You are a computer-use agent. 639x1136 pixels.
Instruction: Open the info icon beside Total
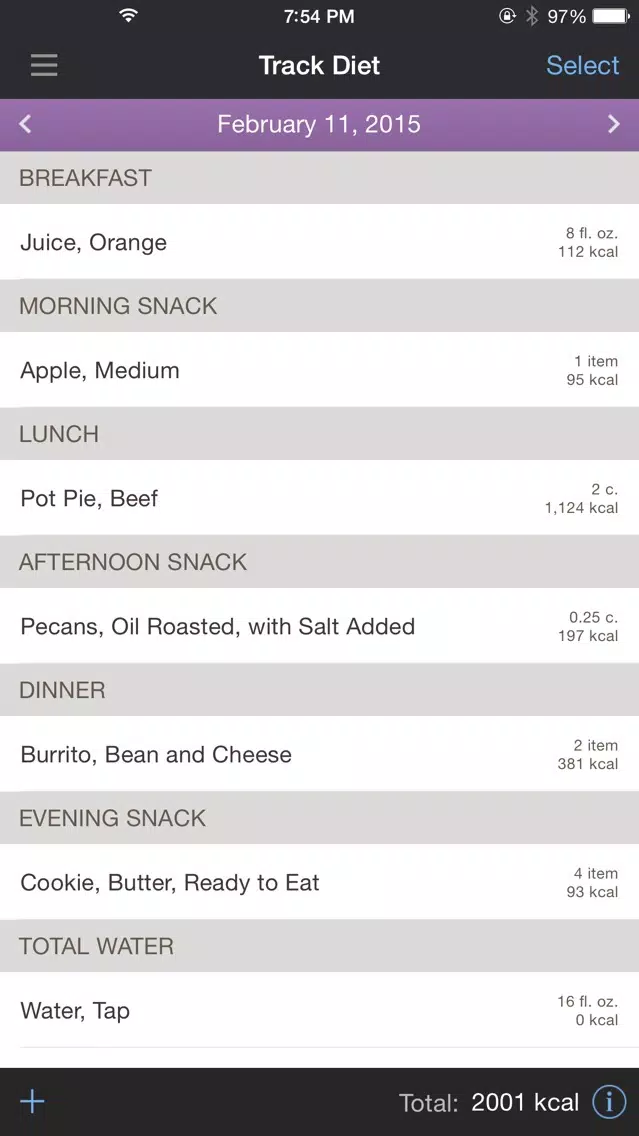(609, 1102)
